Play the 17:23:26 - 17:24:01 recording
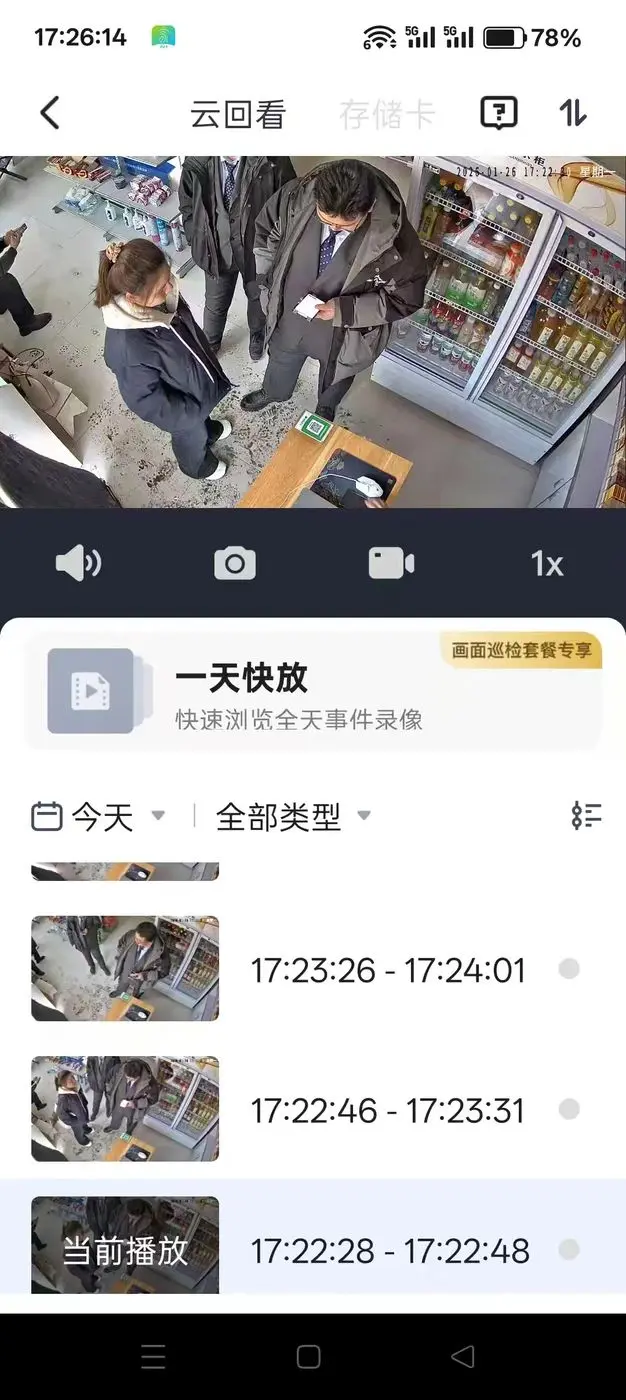 pos(387,970)
